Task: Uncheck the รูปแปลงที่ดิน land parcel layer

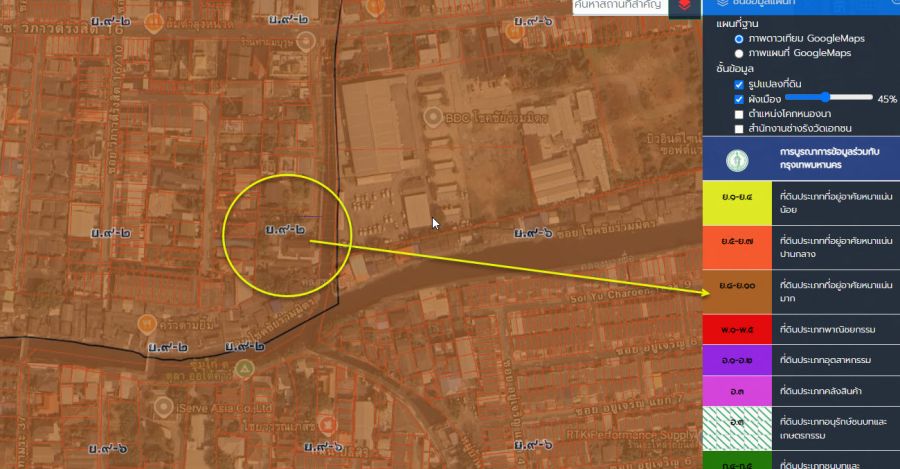Action: (739, 84)
